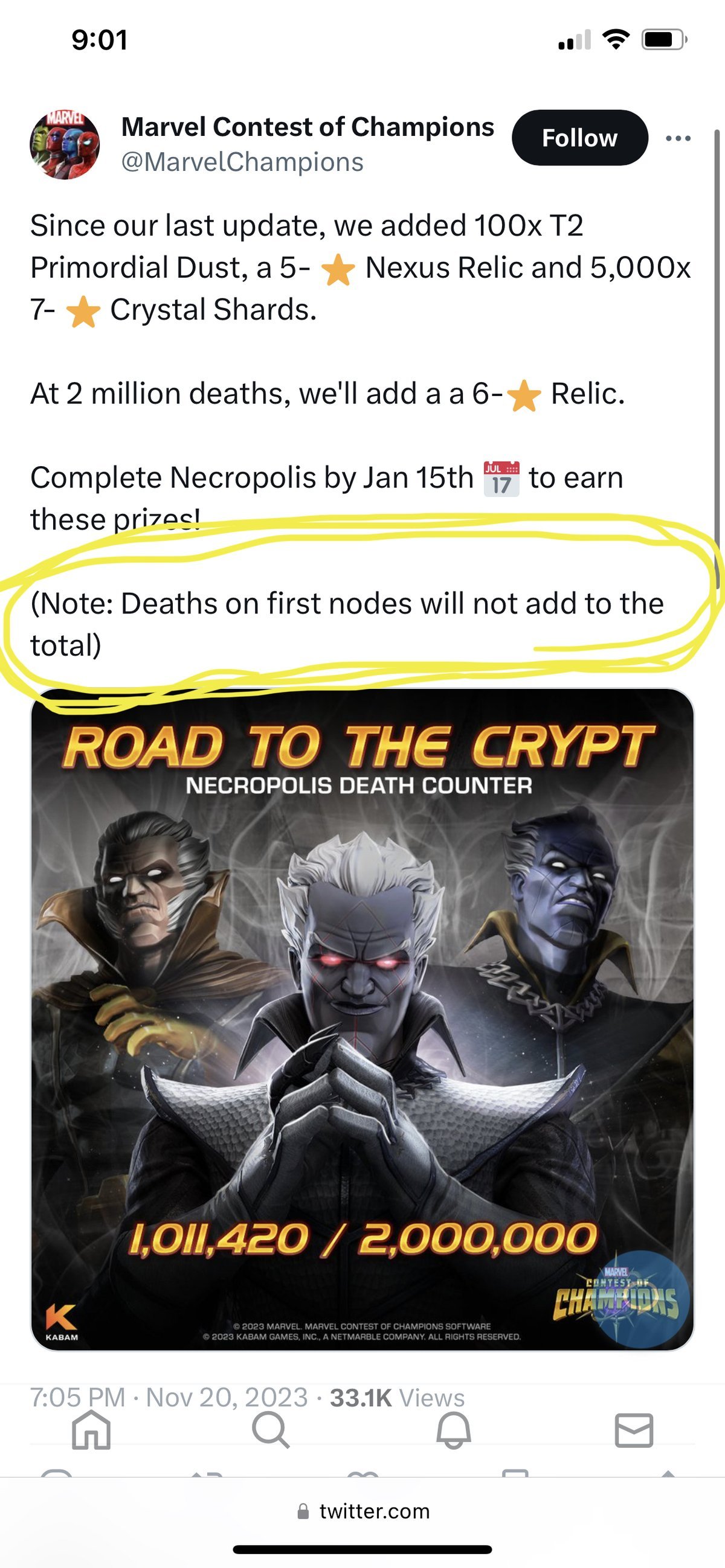Open the Search tab

271,1429
